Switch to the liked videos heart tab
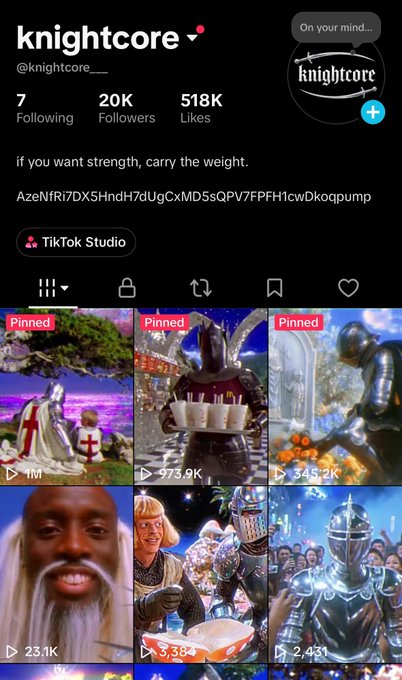Image resolution: width=402 pixels, height=680 pixels. click(x=349, y=288)
